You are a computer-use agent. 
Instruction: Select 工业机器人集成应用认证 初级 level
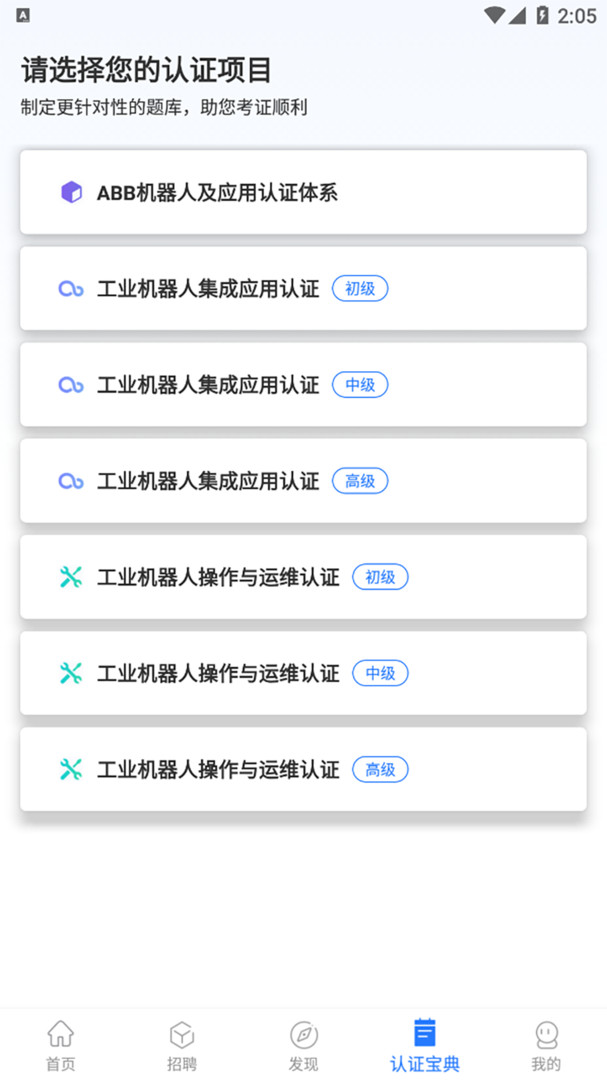coord(303,289)
